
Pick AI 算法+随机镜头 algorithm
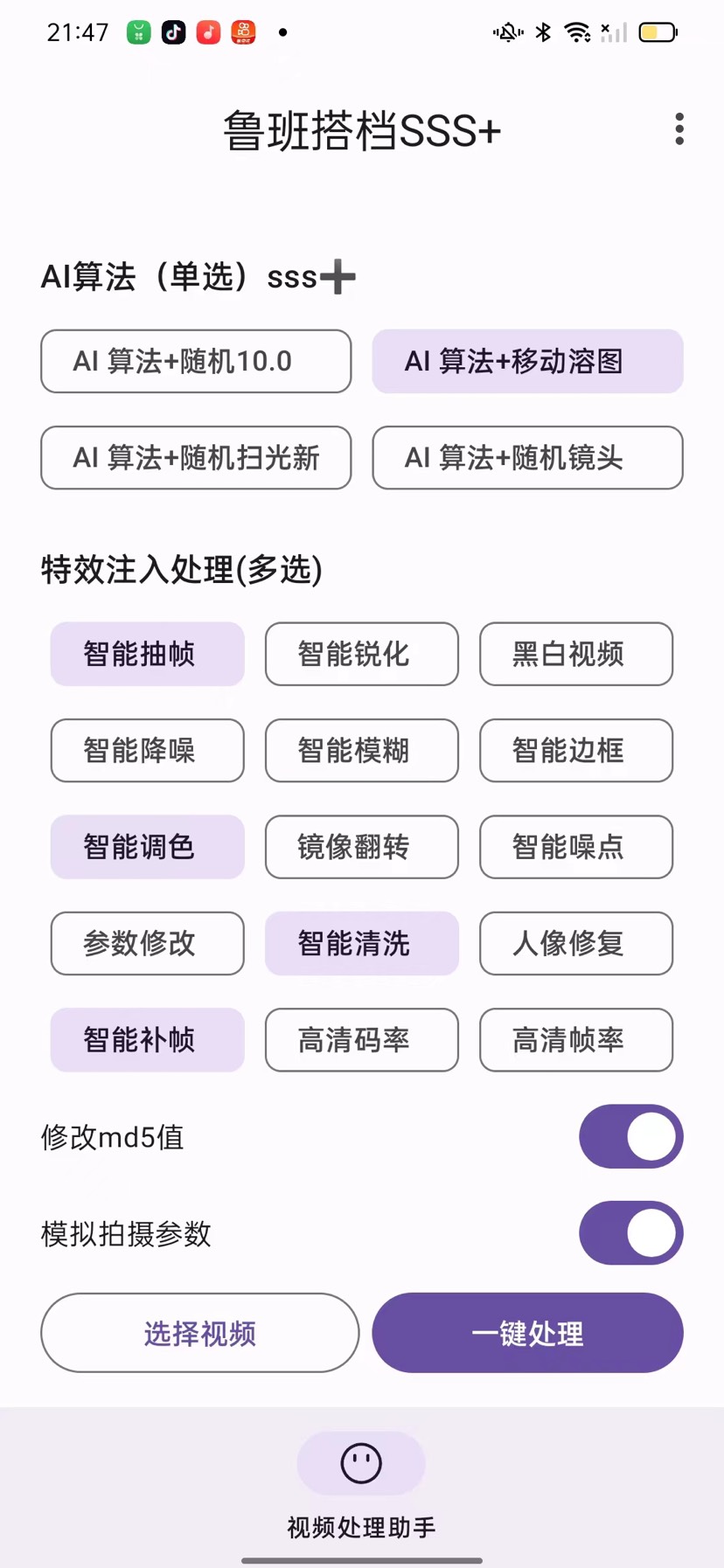(x=527, y=457)
